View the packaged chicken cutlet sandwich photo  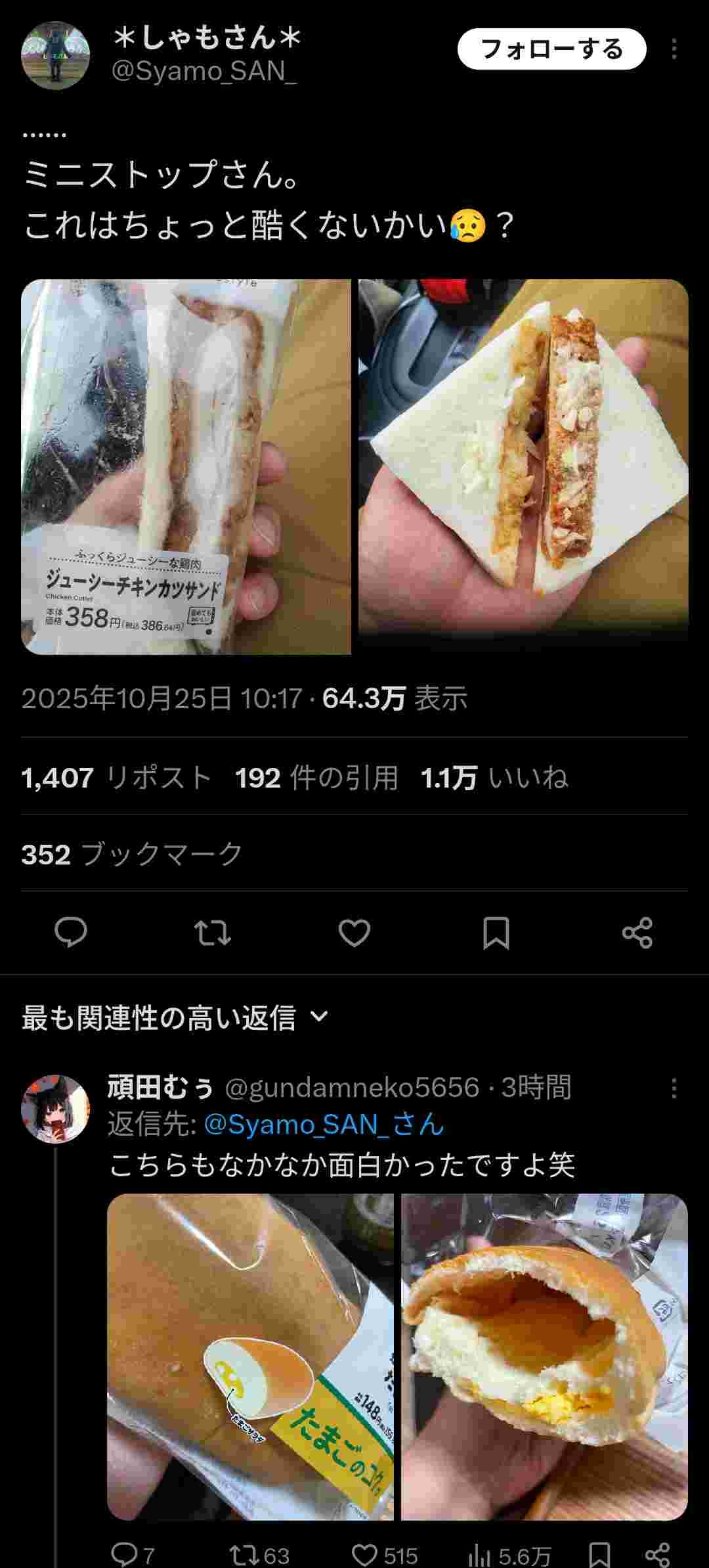pyautogui.click(x=186, y=467)
